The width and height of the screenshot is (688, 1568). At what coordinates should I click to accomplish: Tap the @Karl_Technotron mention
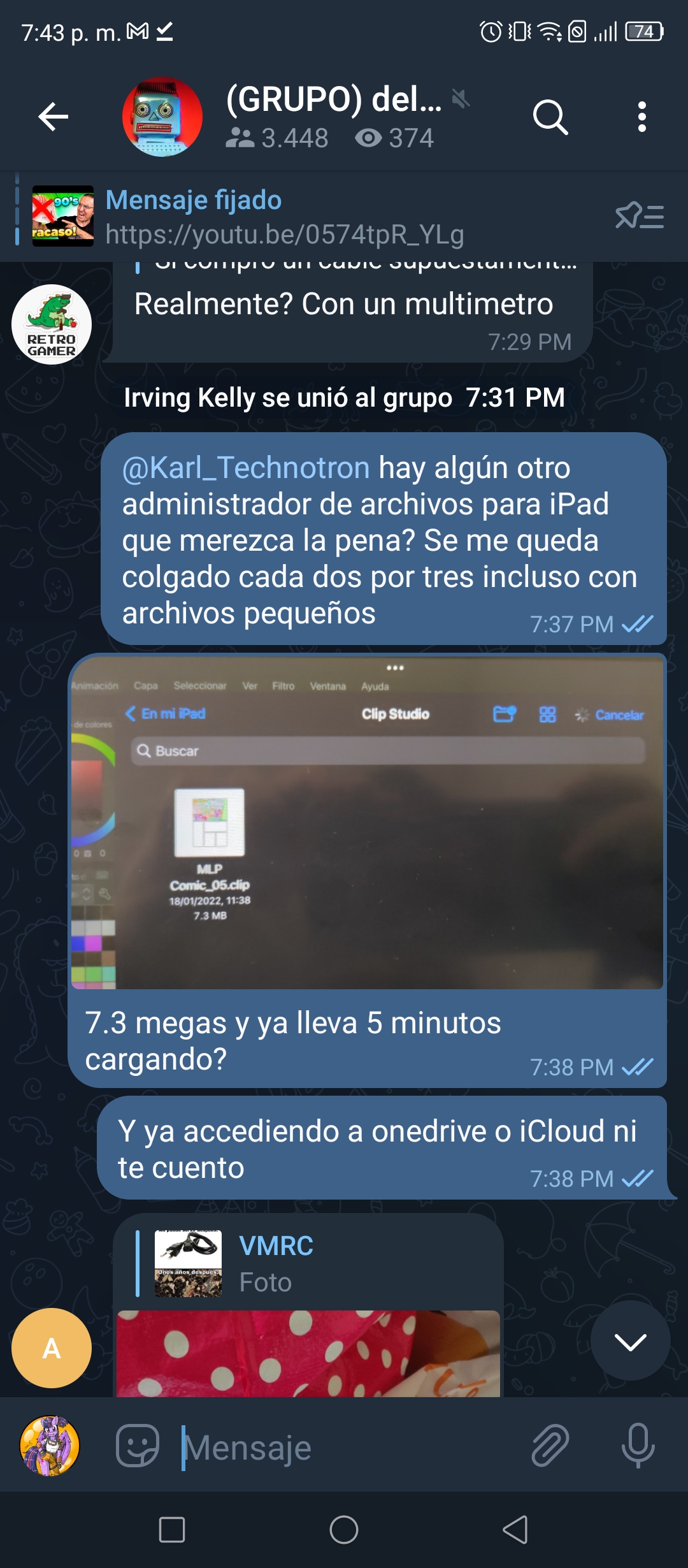pos(246,468)
